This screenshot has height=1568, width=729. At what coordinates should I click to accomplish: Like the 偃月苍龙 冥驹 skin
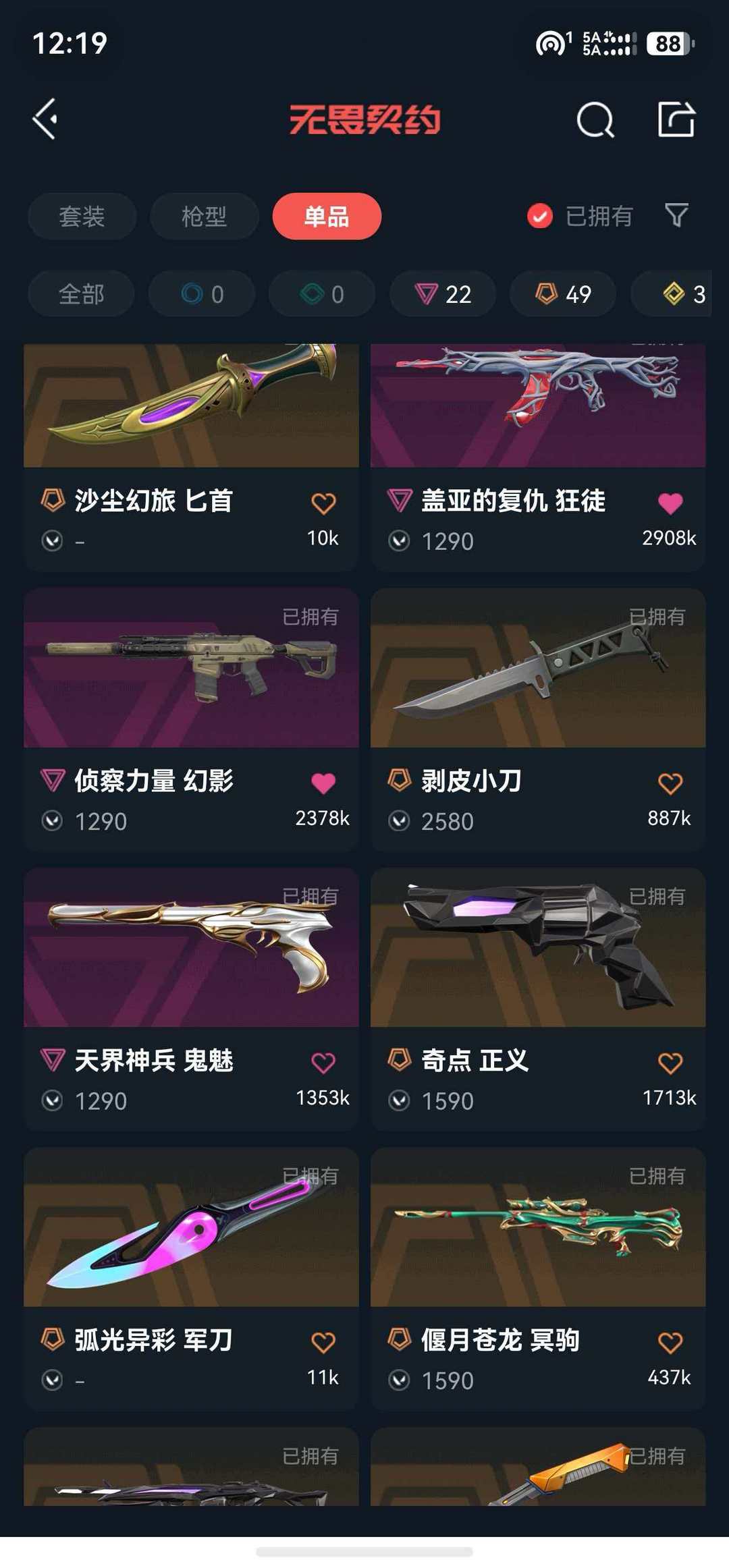(670, 1343)
